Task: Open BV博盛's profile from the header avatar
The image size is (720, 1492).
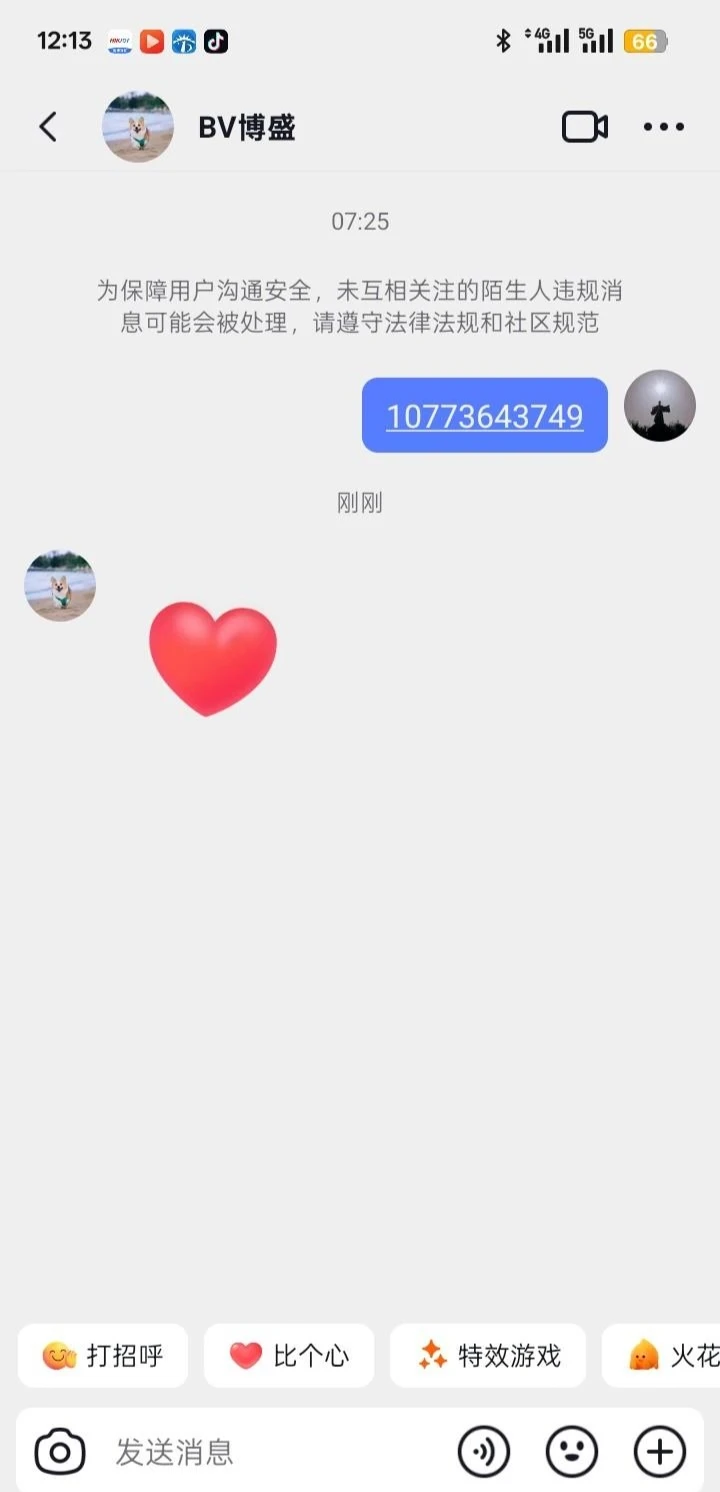Action: click(138, 127)
